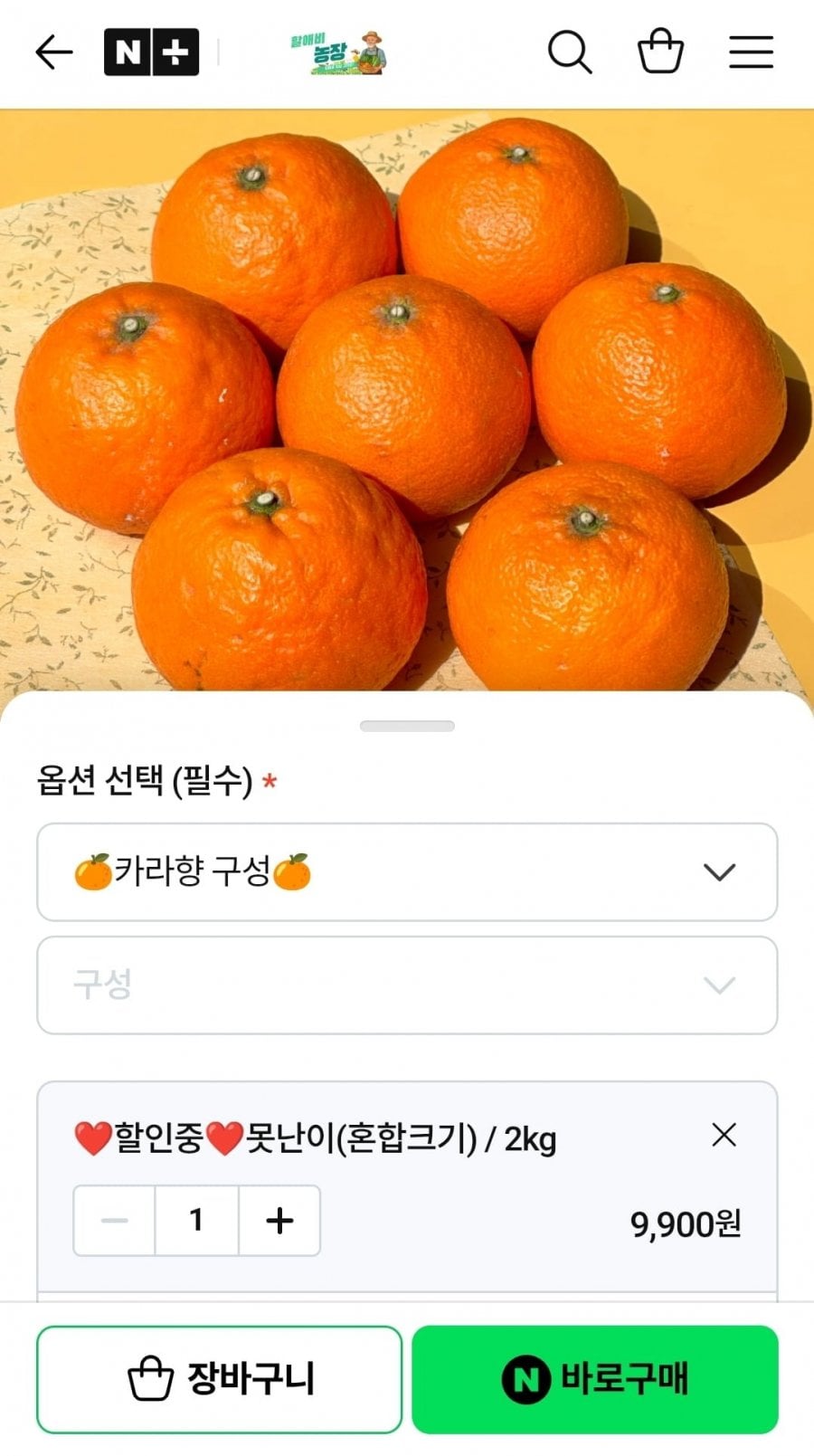Add item to cart via 장바구니
Image resolution: width=814 pixels, height=1456 pixels.
click(220, 1379)
